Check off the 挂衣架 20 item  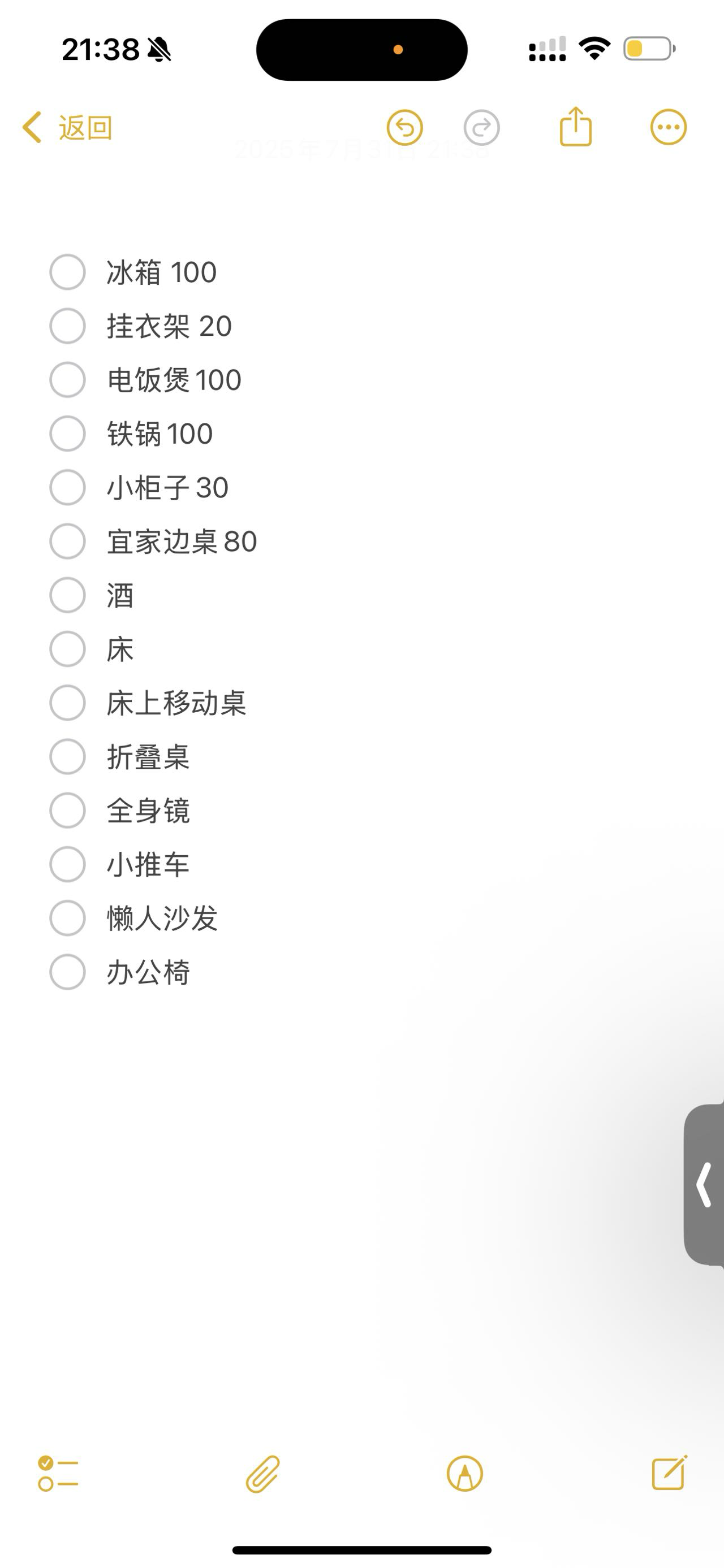tap(67, 326)
